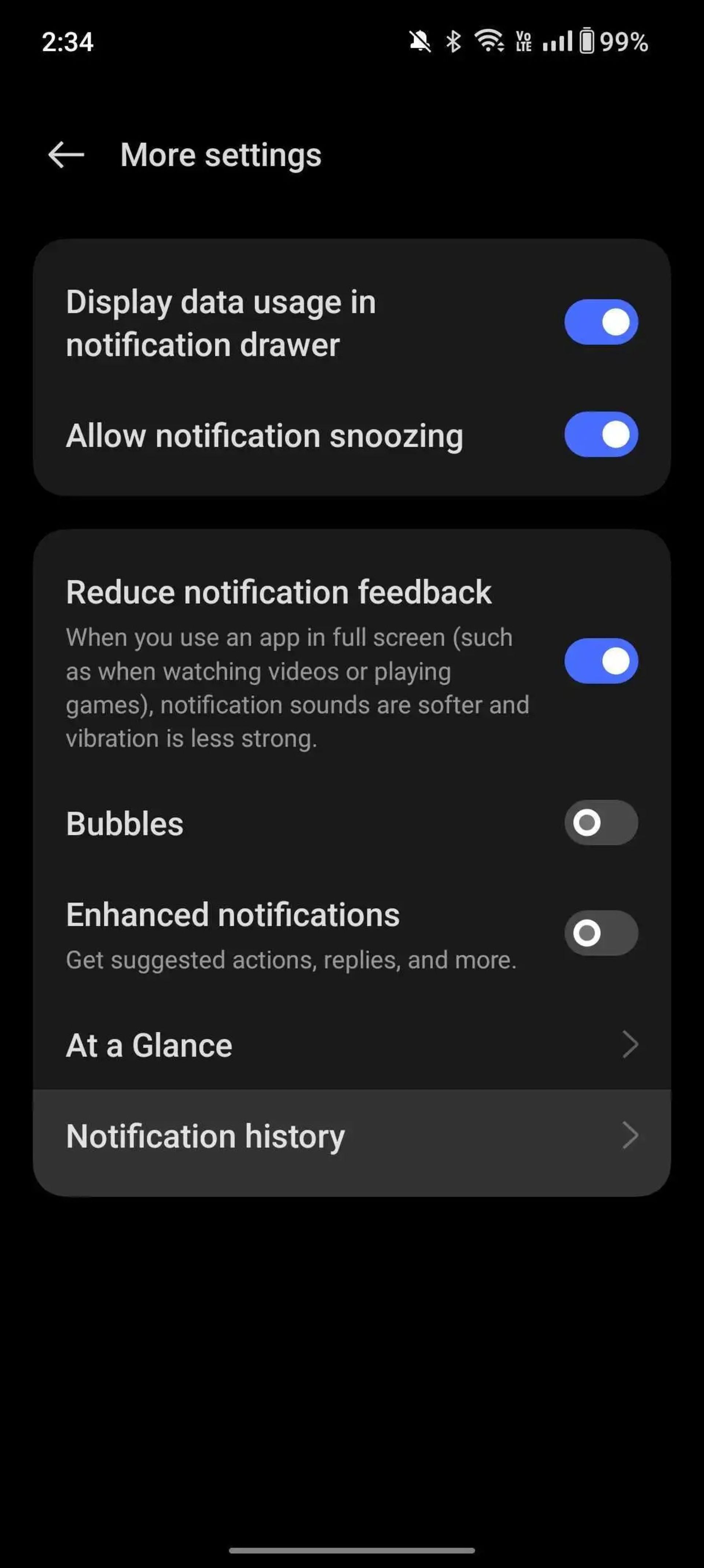Switch off Reduce notification feedback
The width and height of the screenshot is (704, 1568).
(x=601, y=661)
